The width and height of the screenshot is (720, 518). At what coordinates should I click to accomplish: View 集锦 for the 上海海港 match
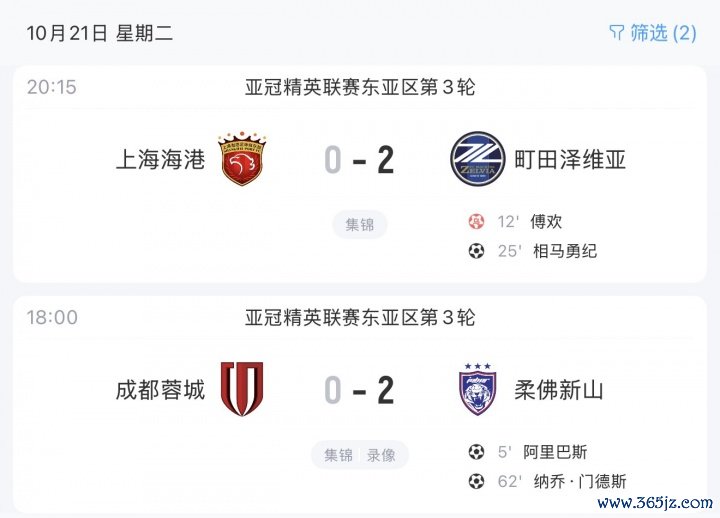point(359,225)
